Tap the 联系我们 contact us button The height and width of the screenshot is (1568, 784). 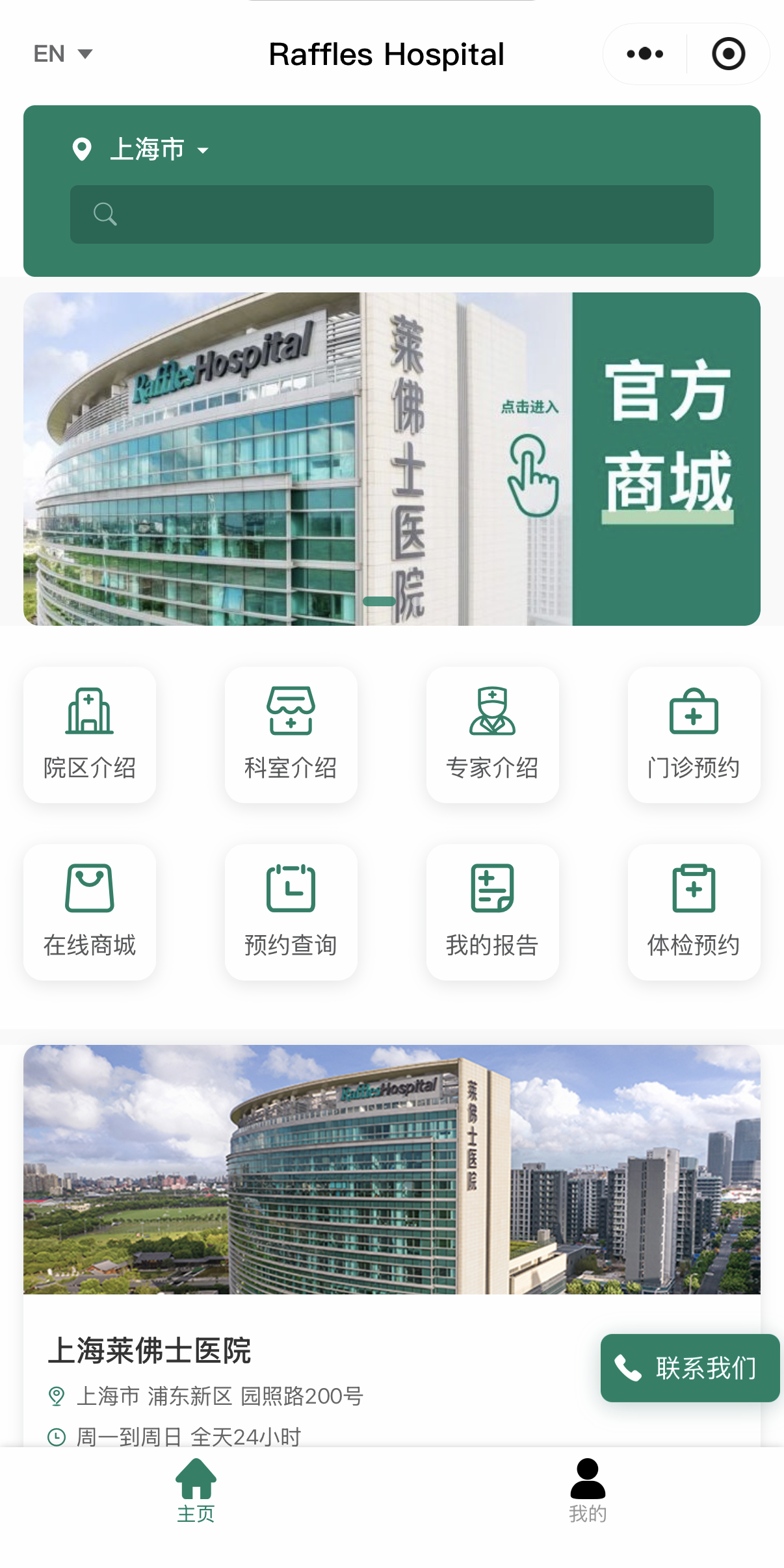tap(689, 1368)
